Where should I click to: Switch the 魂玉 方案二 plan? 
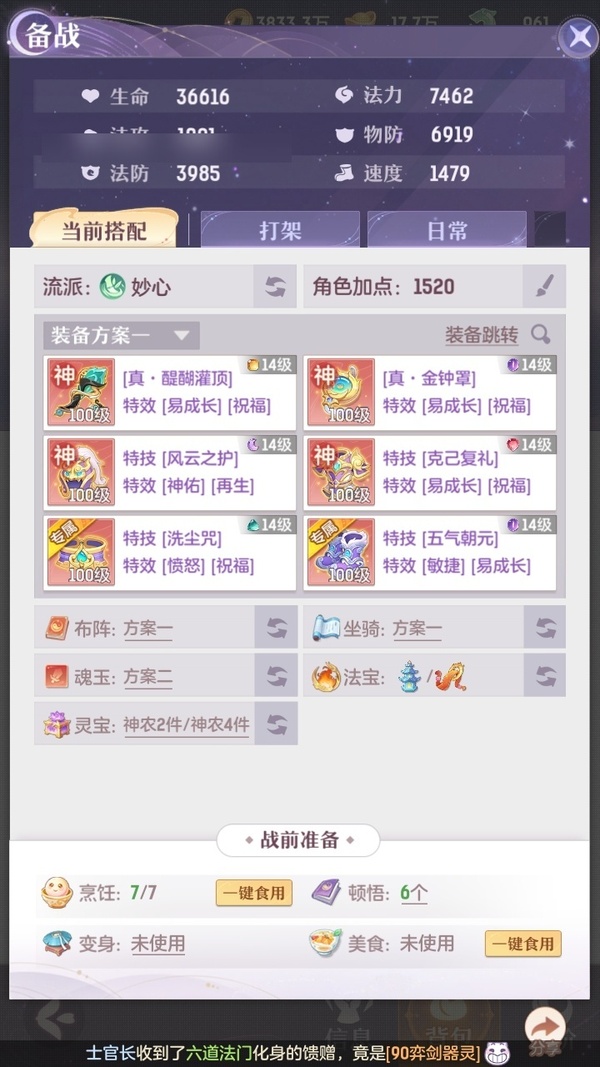pyautogui.click(x=275, y=676)
